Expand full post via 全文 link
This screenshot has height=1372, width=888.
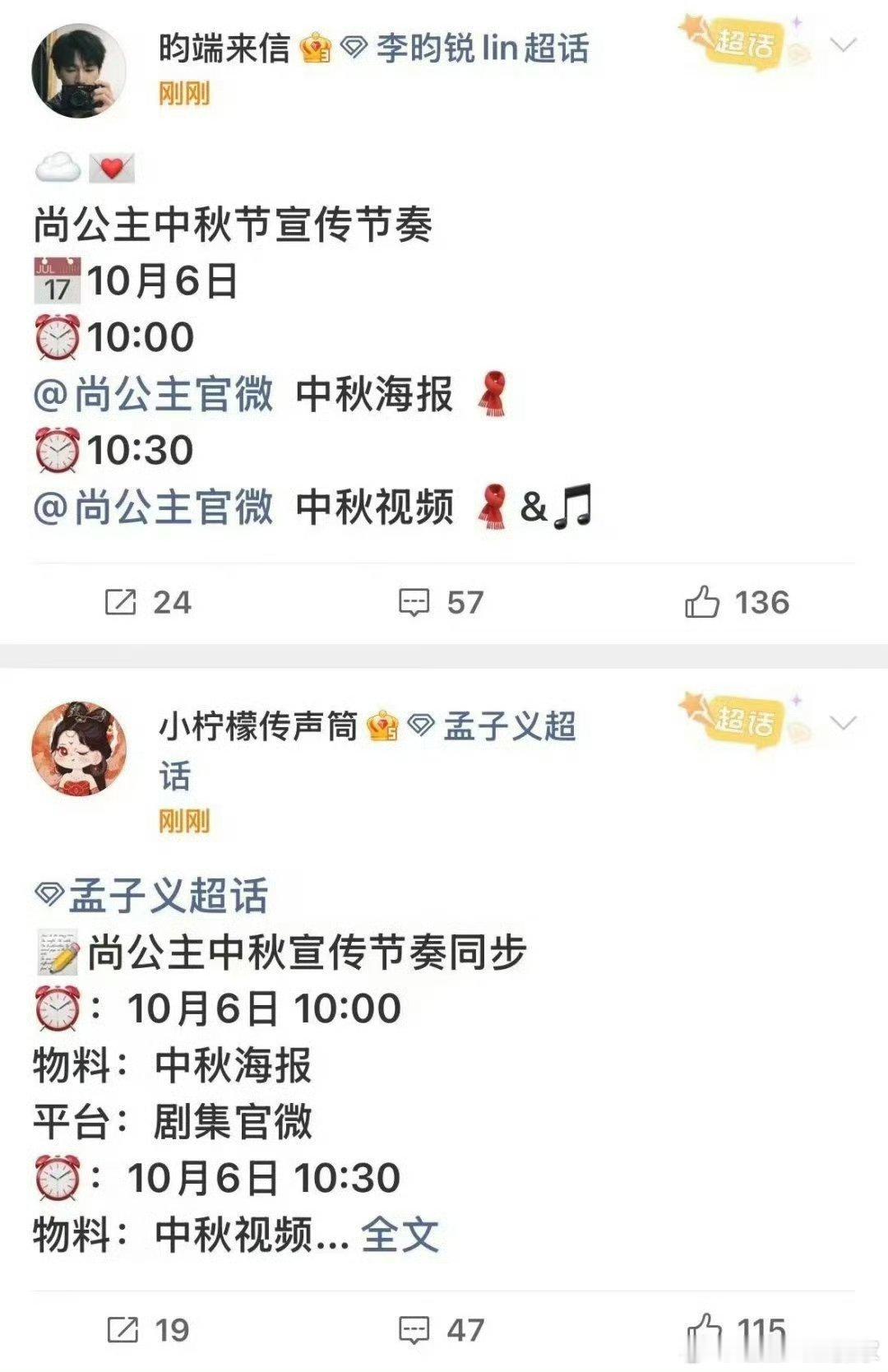[x=400, y=1234]
